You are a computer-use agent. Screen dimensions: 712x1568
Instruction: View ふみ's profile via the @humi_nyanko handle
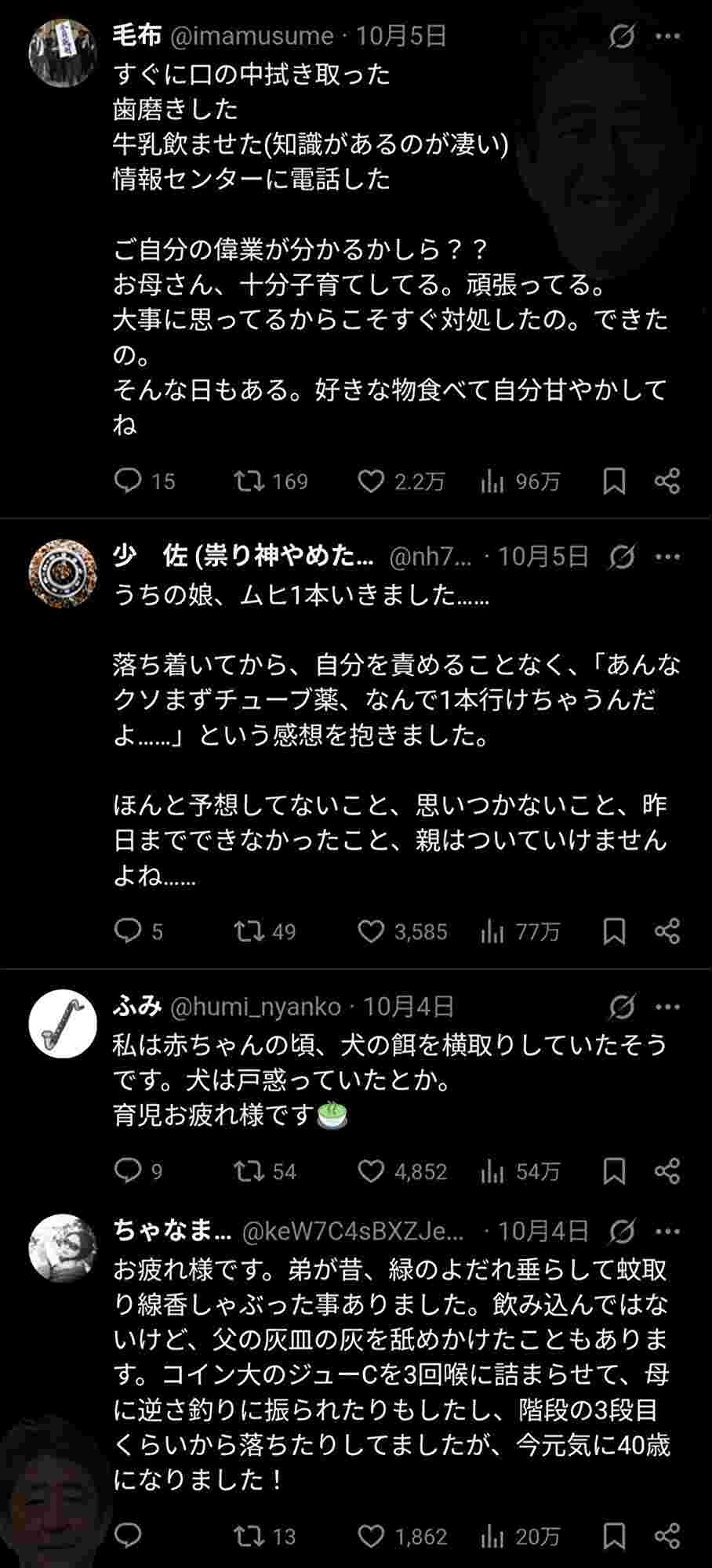[x=256, y=1007]
